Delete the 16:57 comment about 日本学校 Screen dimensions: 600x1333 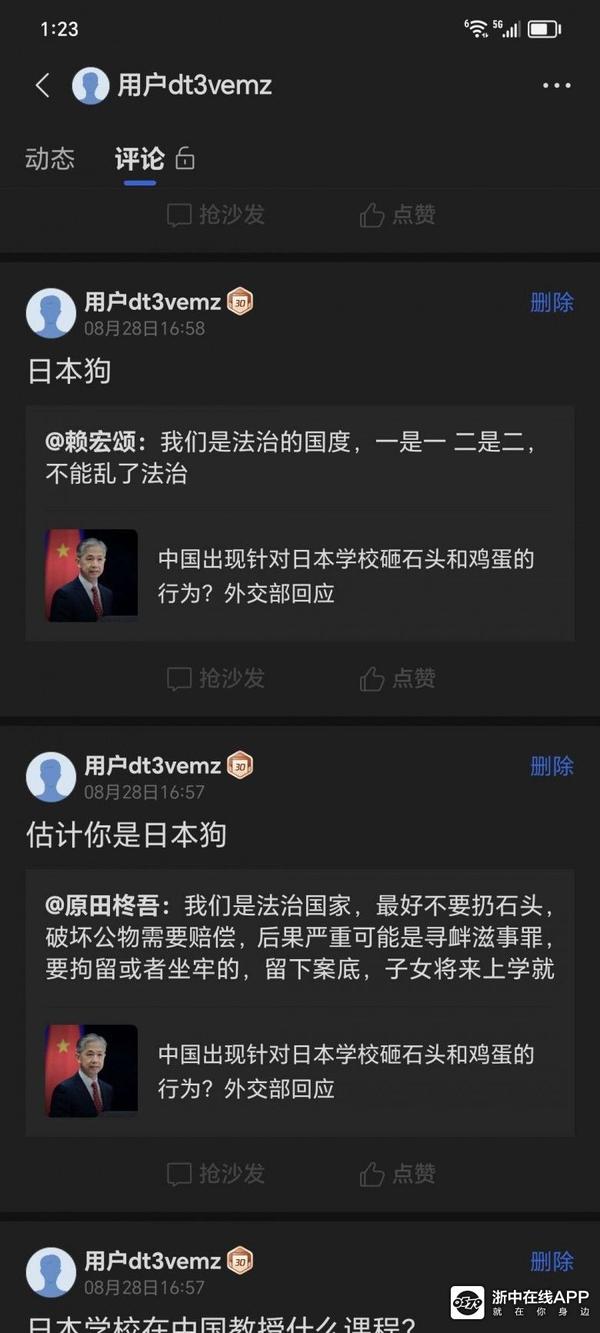coord(551,1261)
